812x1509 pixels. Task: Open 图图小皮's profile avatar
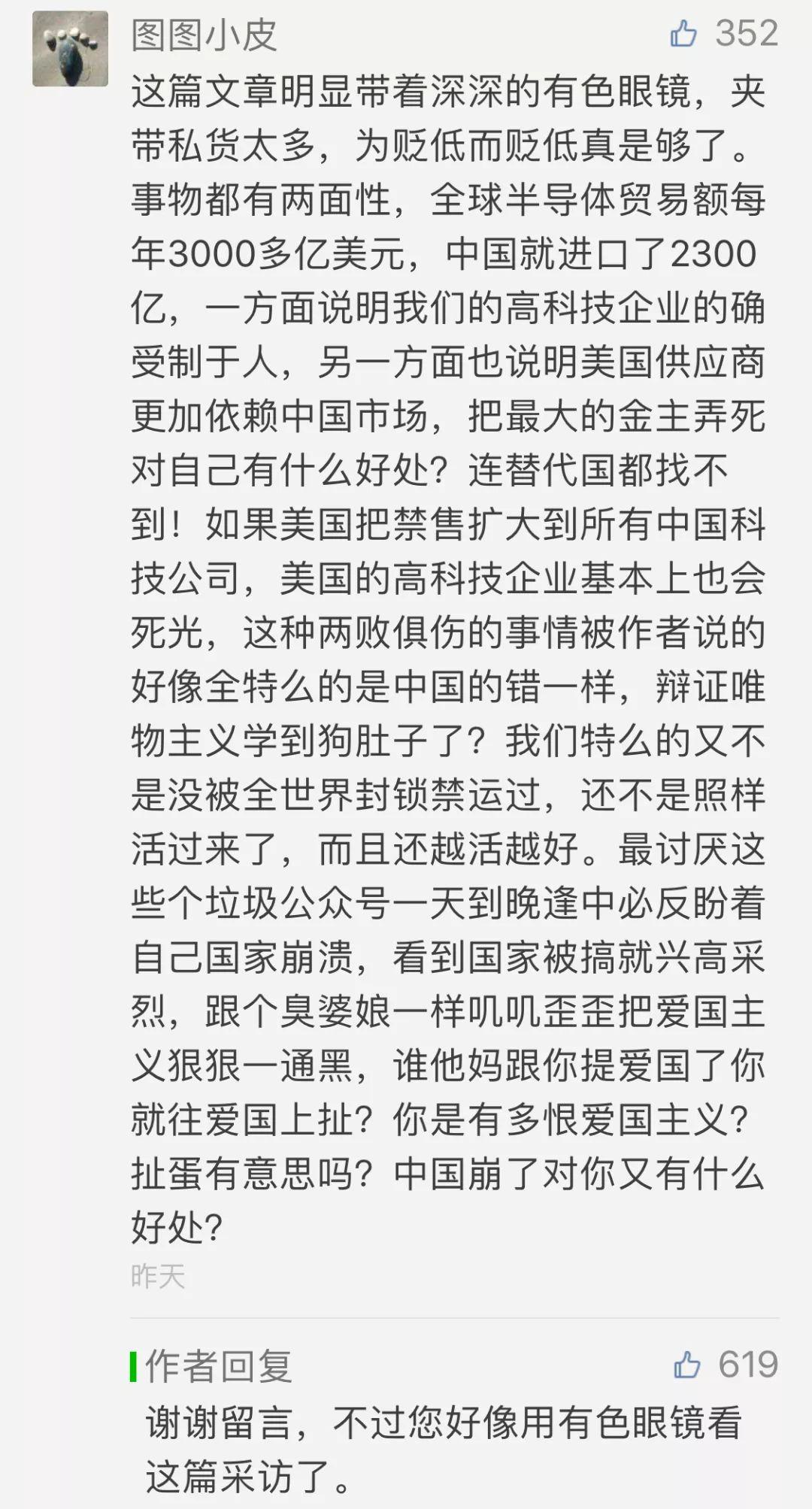pyautogui.click(x=71, y=49)
